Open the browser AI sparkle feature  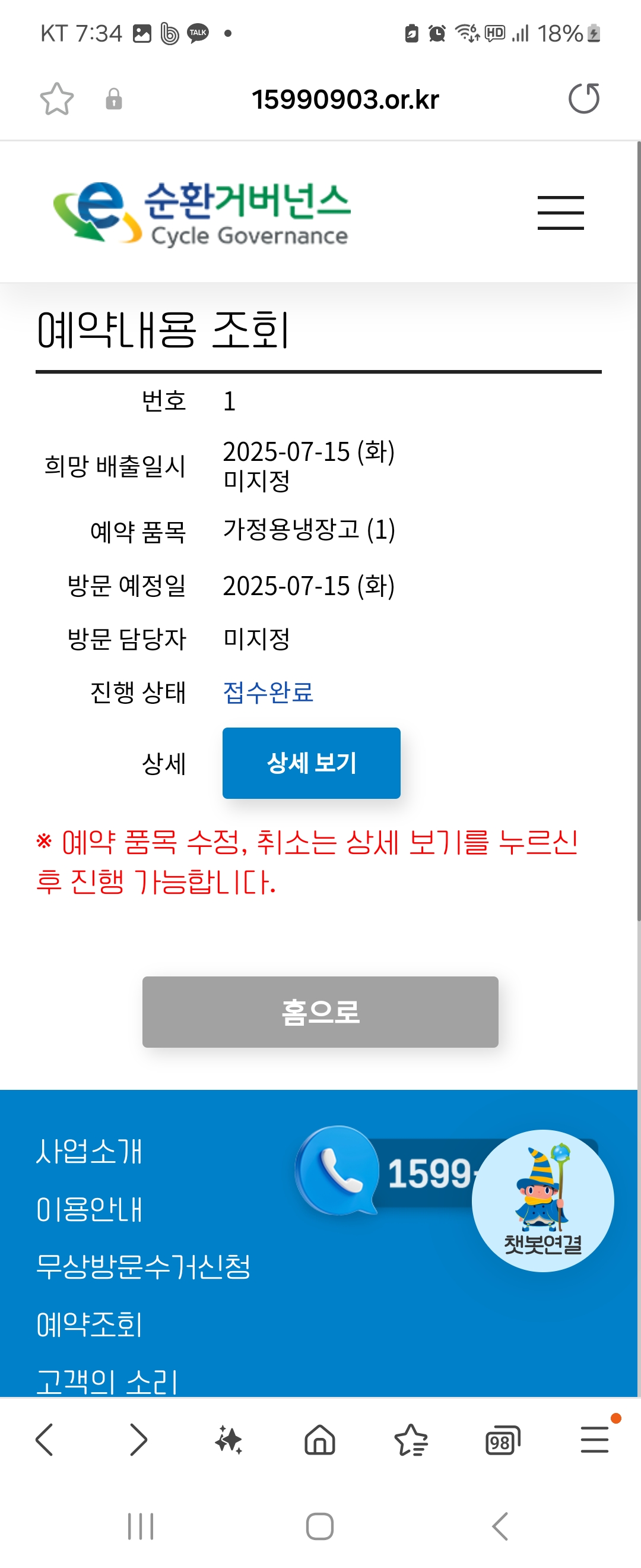(229, 1440)
